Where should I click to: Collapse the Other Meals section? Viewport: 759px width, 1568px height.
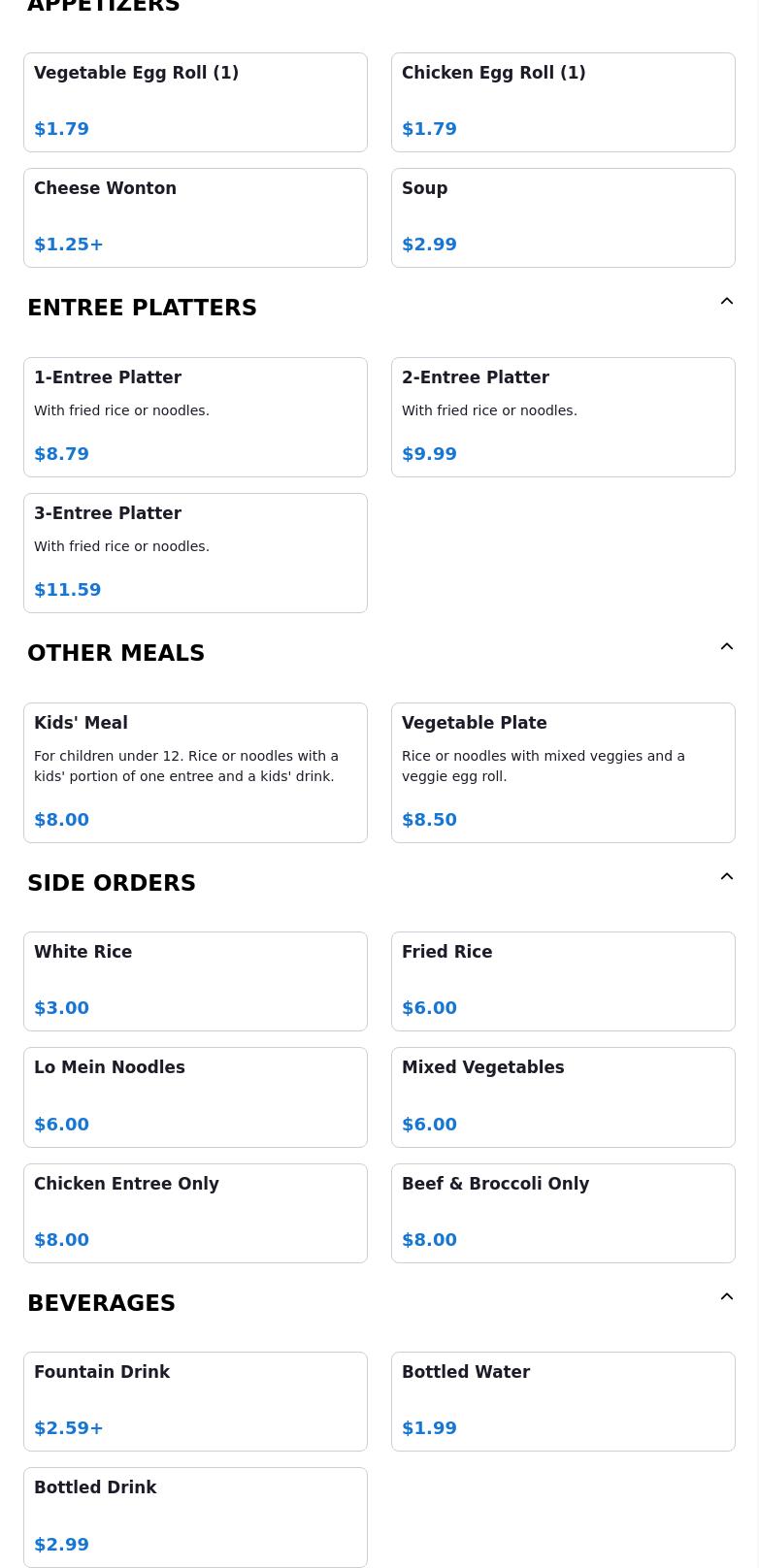727,646
